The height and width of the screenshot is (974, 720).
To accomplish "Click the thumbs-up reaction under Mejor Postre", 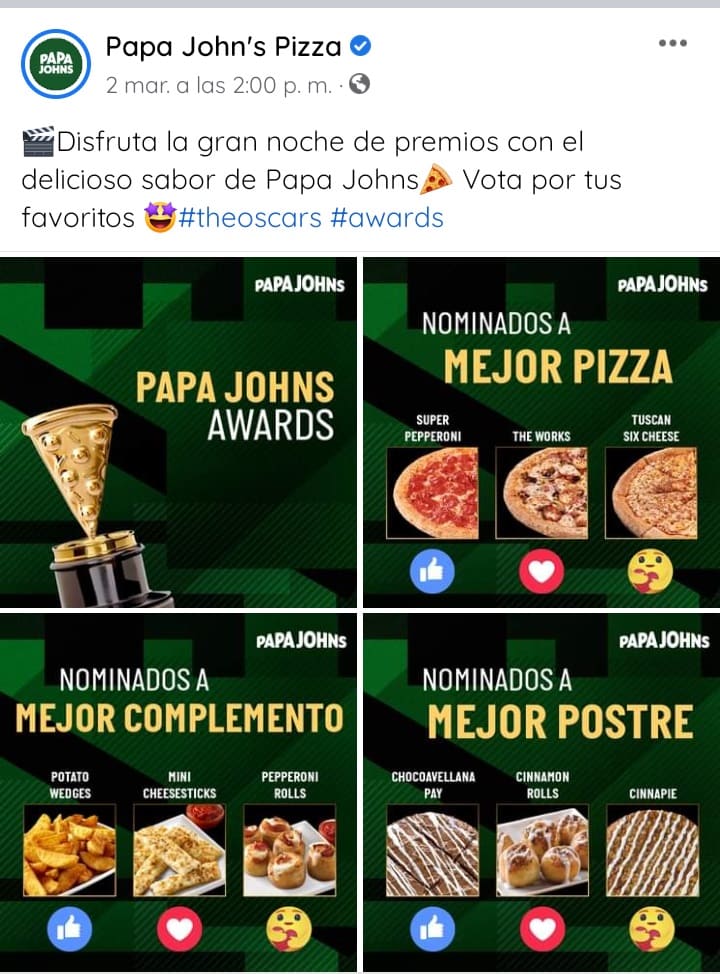I will [432, 928].
